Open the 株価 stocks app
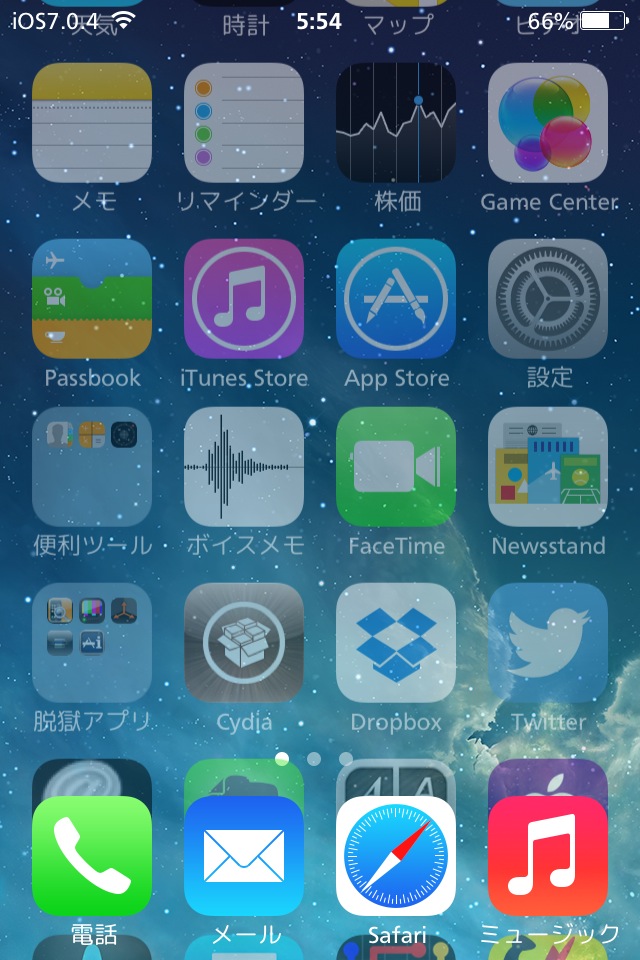 coord(396,123)
